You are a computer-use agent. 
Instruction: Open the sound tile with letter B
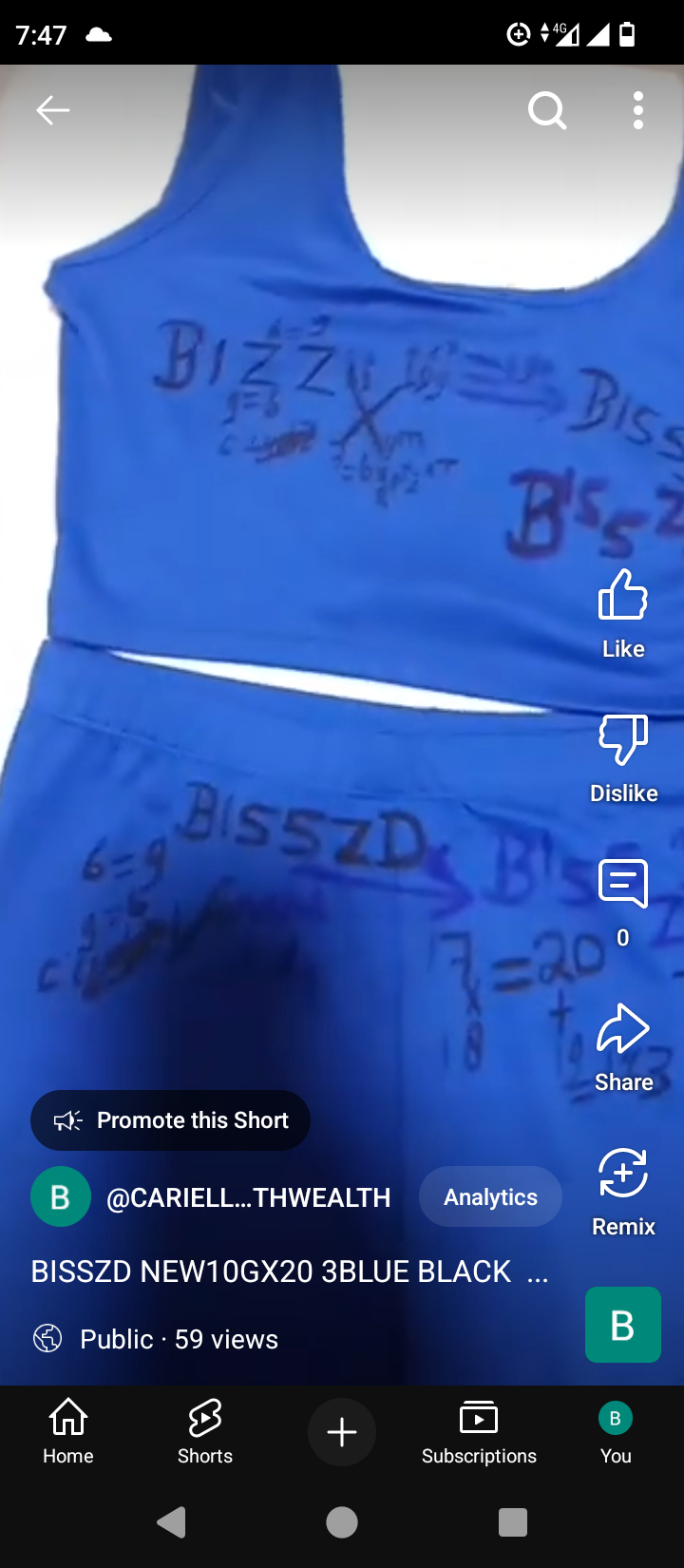pos(623,1325)
